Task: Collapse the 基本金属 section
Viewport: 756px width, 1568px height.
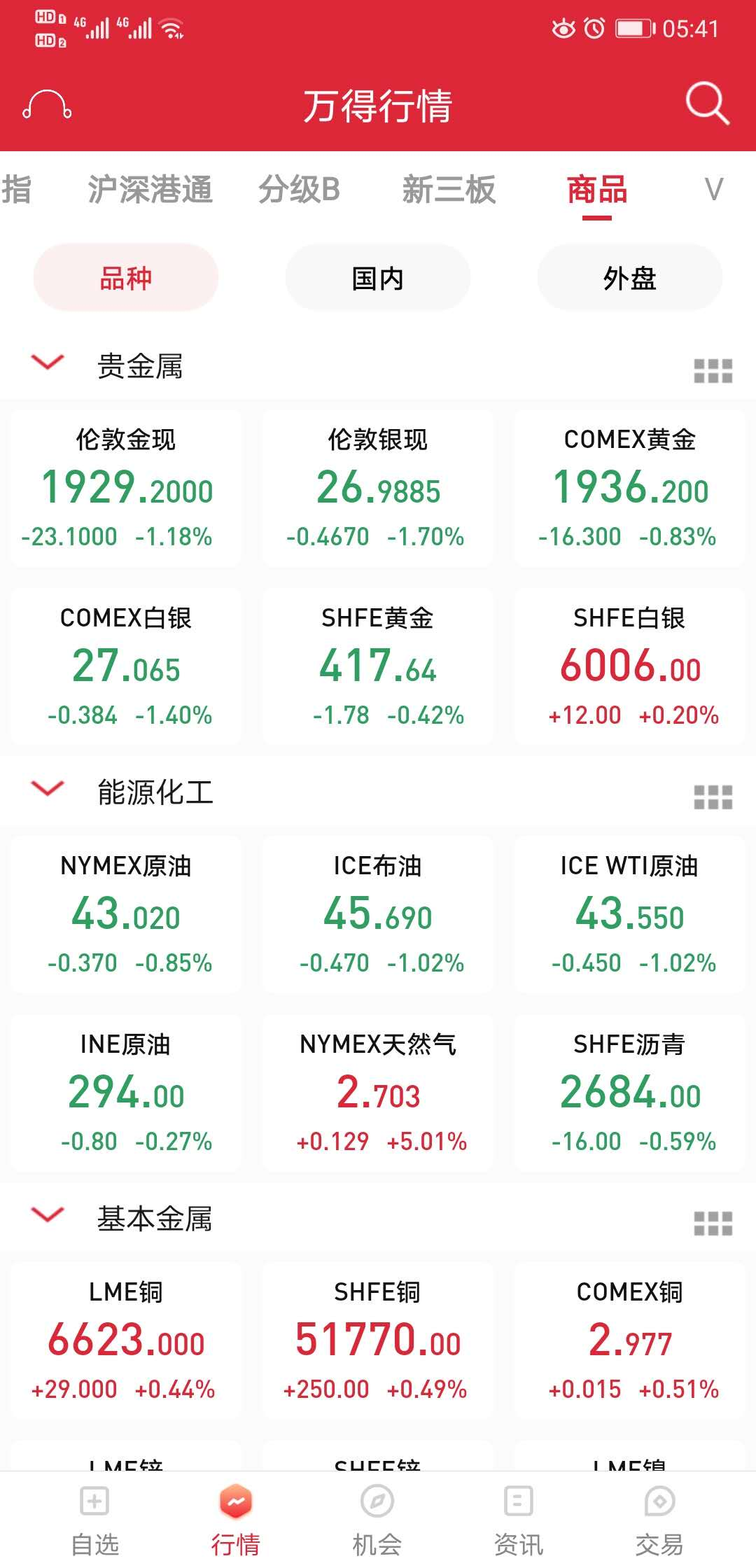Action: tap(48, 1214)
